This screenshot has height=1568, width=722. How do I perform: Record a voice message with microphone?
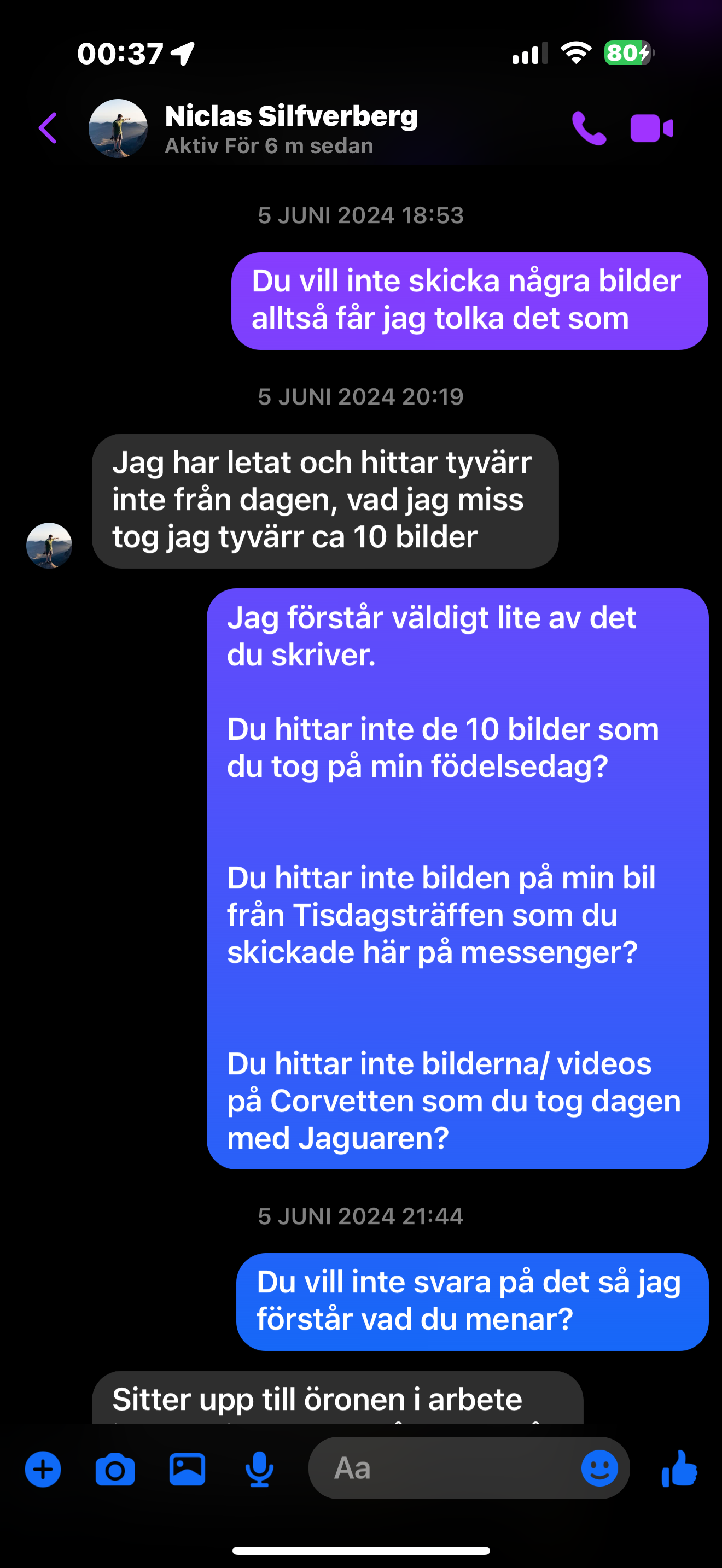259,1470
